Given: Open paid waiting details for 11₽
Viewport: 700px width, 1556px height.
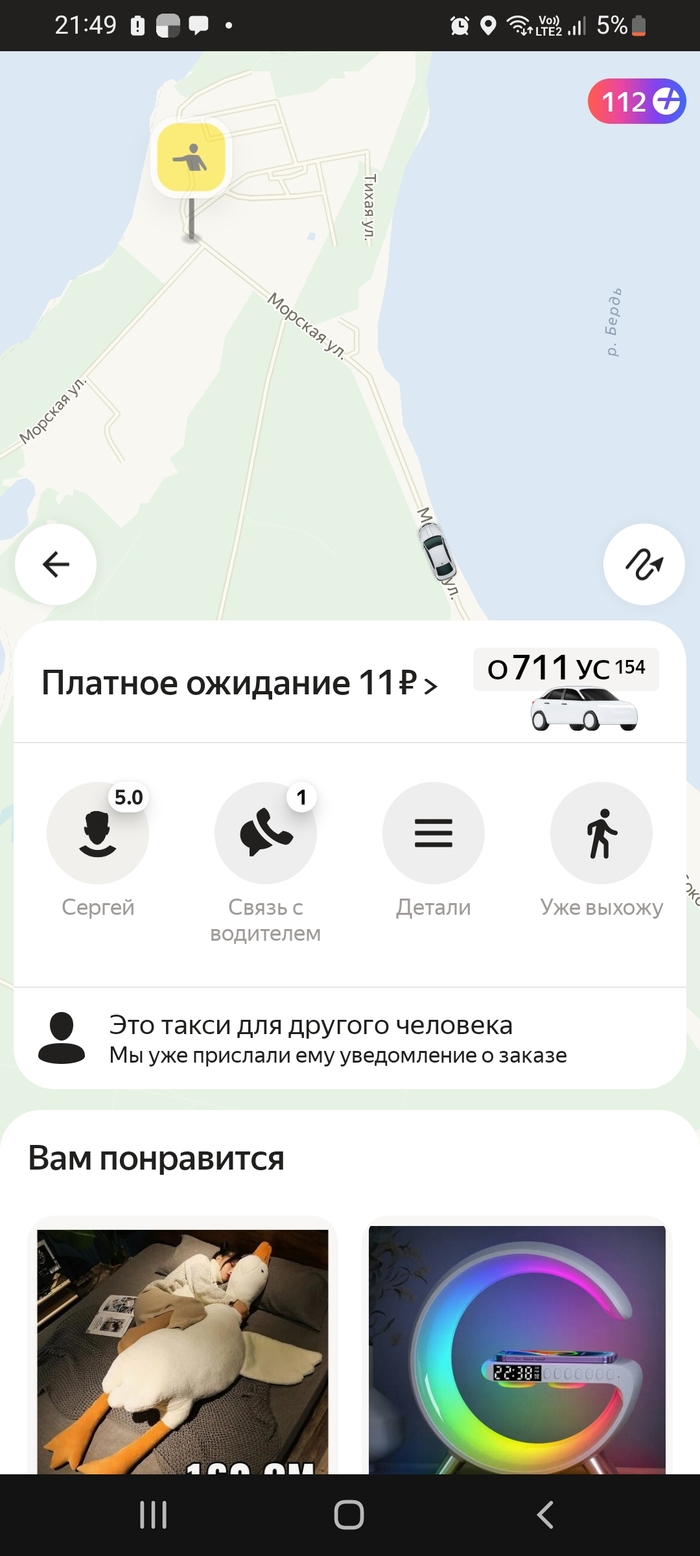Looking at the screenshot, I should [x=240, y=684].
